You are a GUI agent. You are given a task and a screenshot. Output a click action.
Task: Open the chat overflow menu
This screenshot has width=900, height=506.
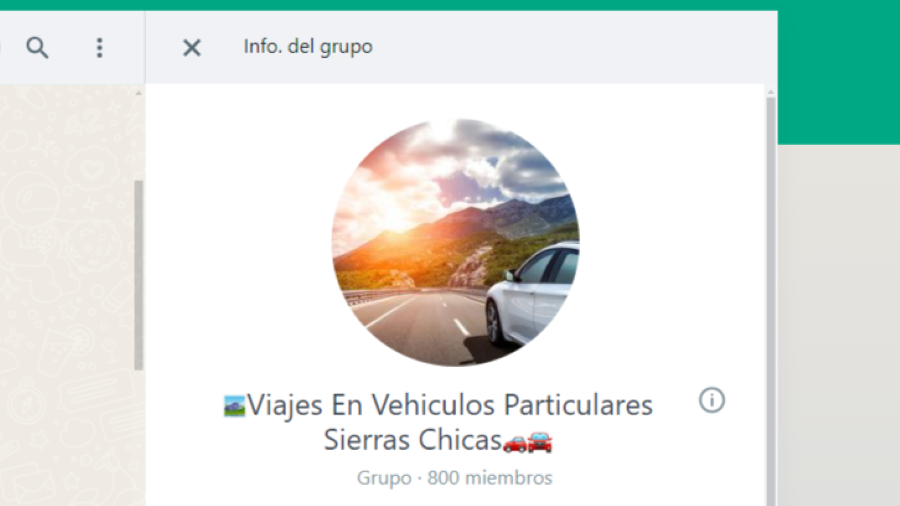click(99, 47)
